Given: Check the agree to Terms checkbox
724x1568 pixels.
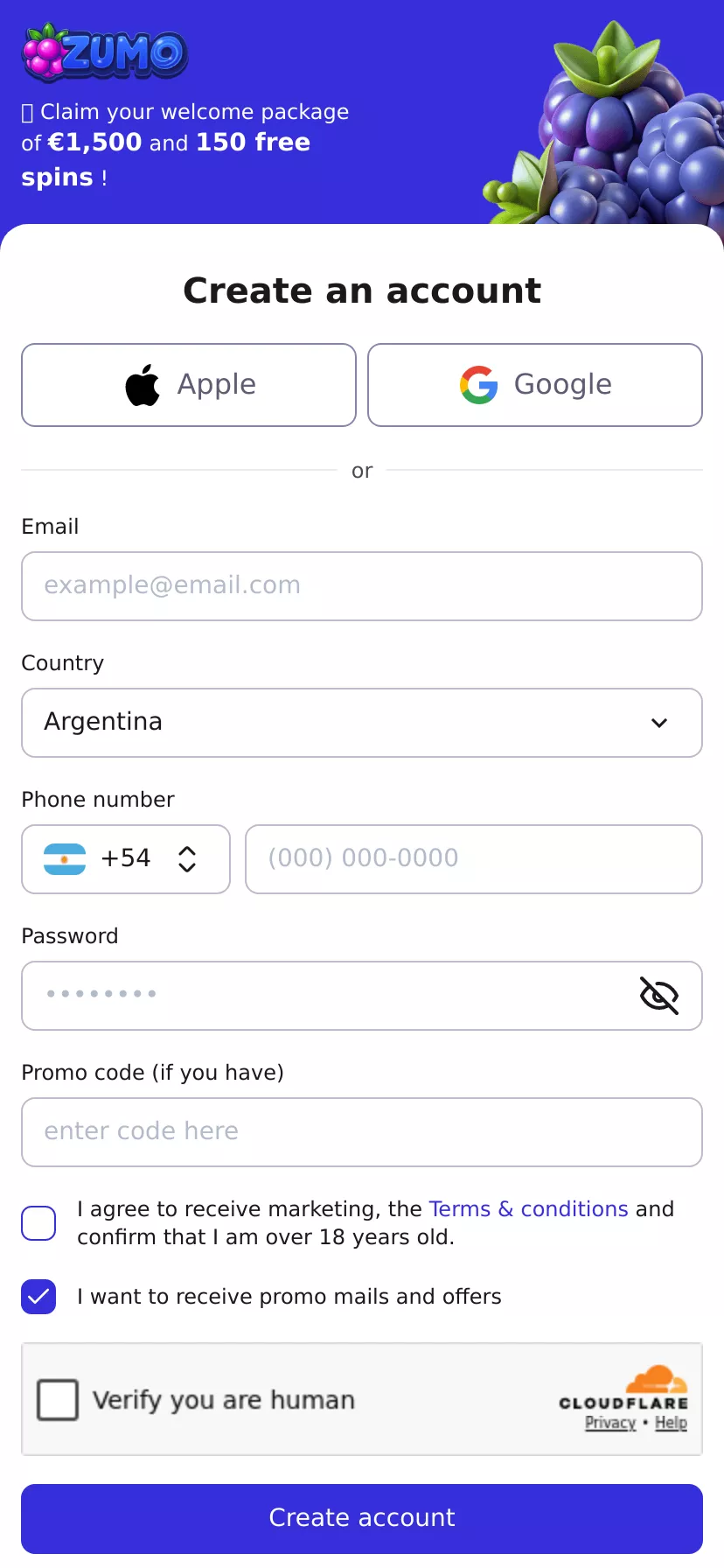Looking at the screenshot, I should 38,1223.
